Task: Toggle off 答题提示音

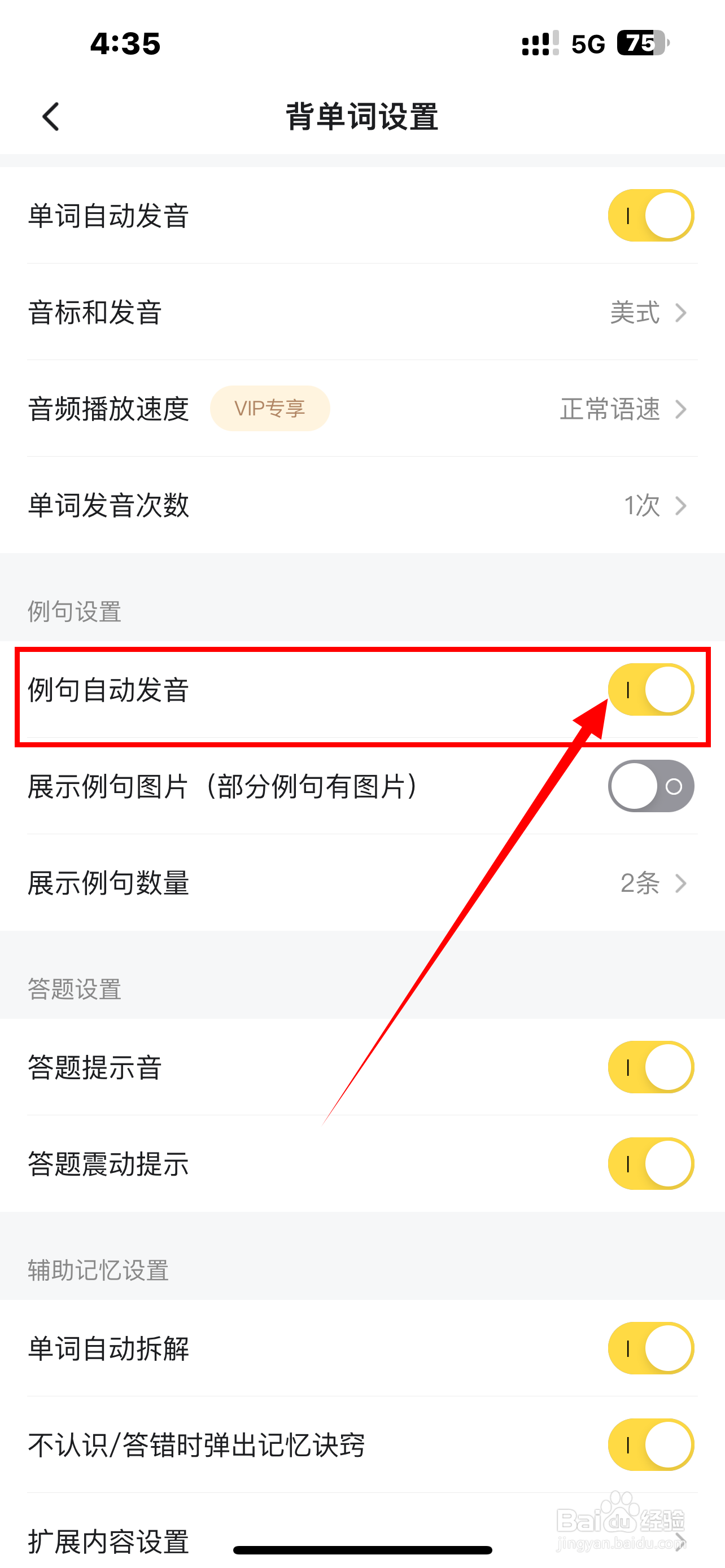Action: point(650,1068)
